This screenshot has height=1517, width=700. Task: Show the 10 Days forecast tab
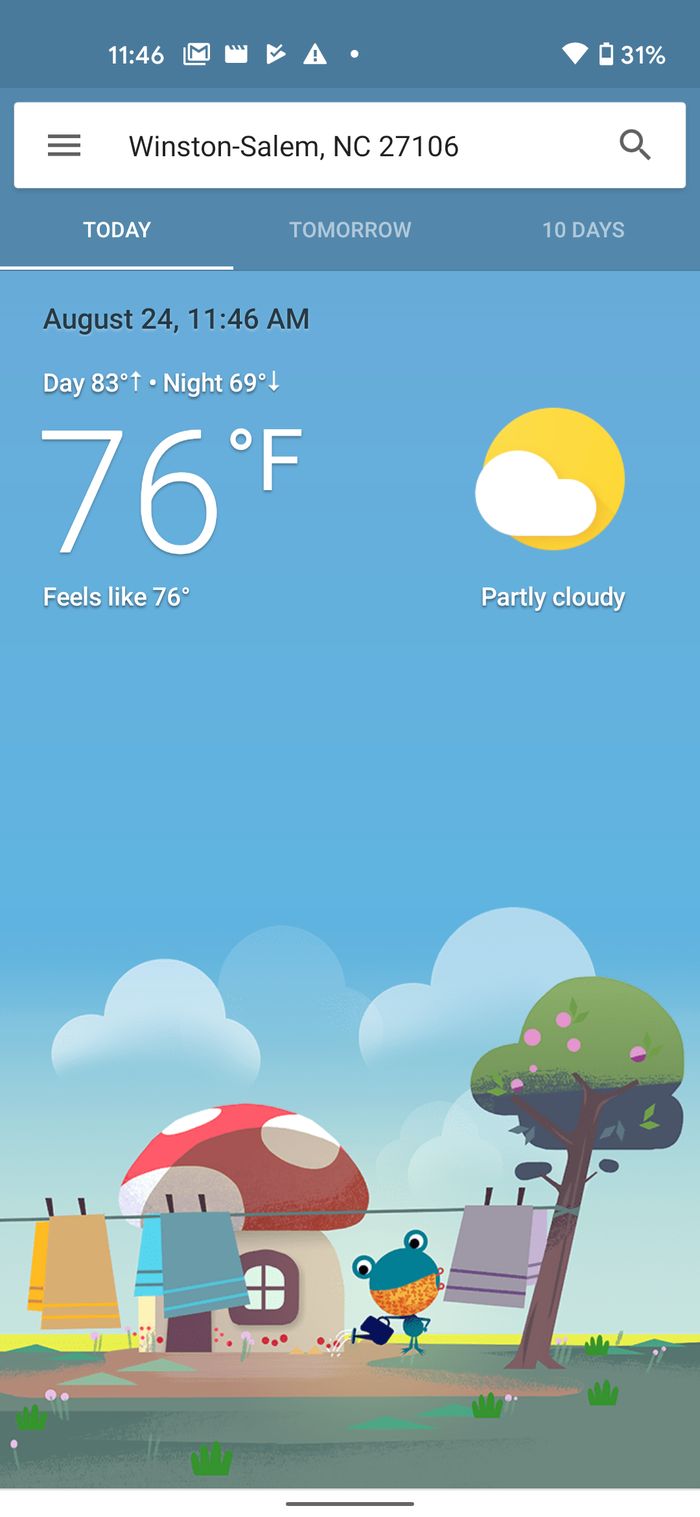(583, 230)
